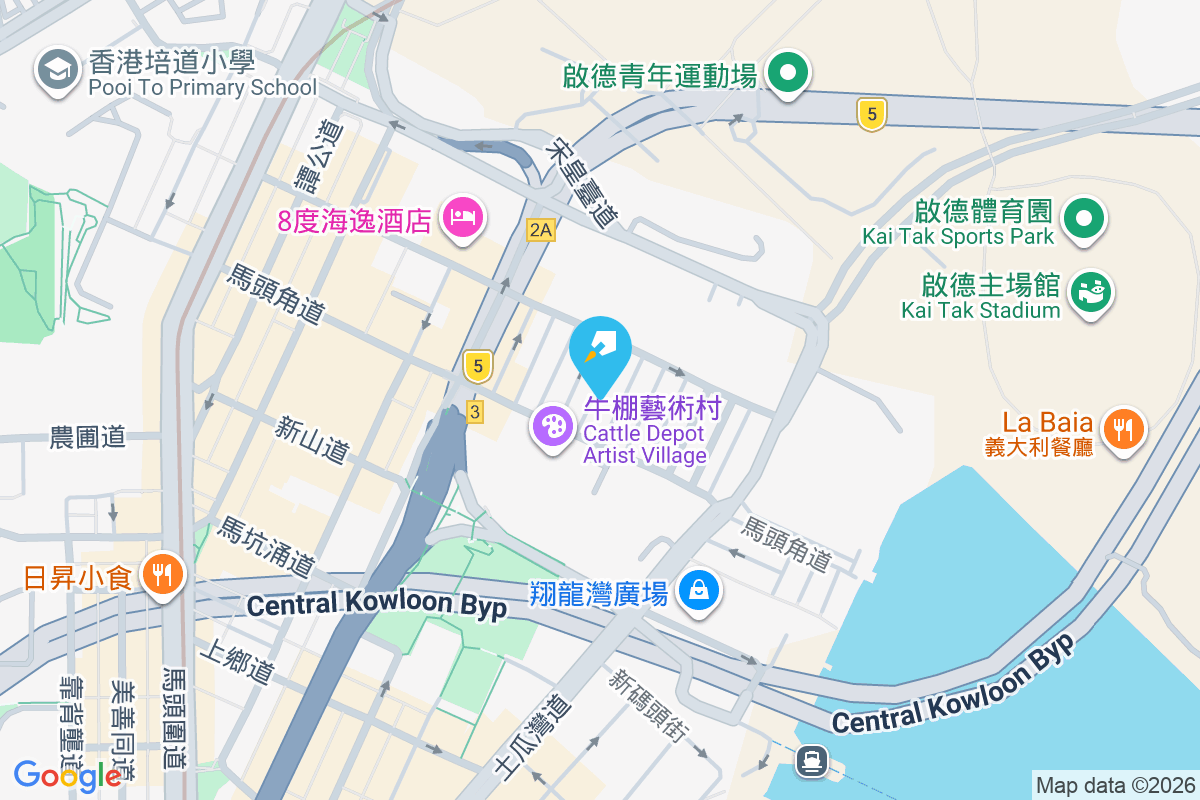Image resolution: width=1200 pixels, height=800 pixels.
Task: Open the La Baia restaurant marker
Action: 1124,430
